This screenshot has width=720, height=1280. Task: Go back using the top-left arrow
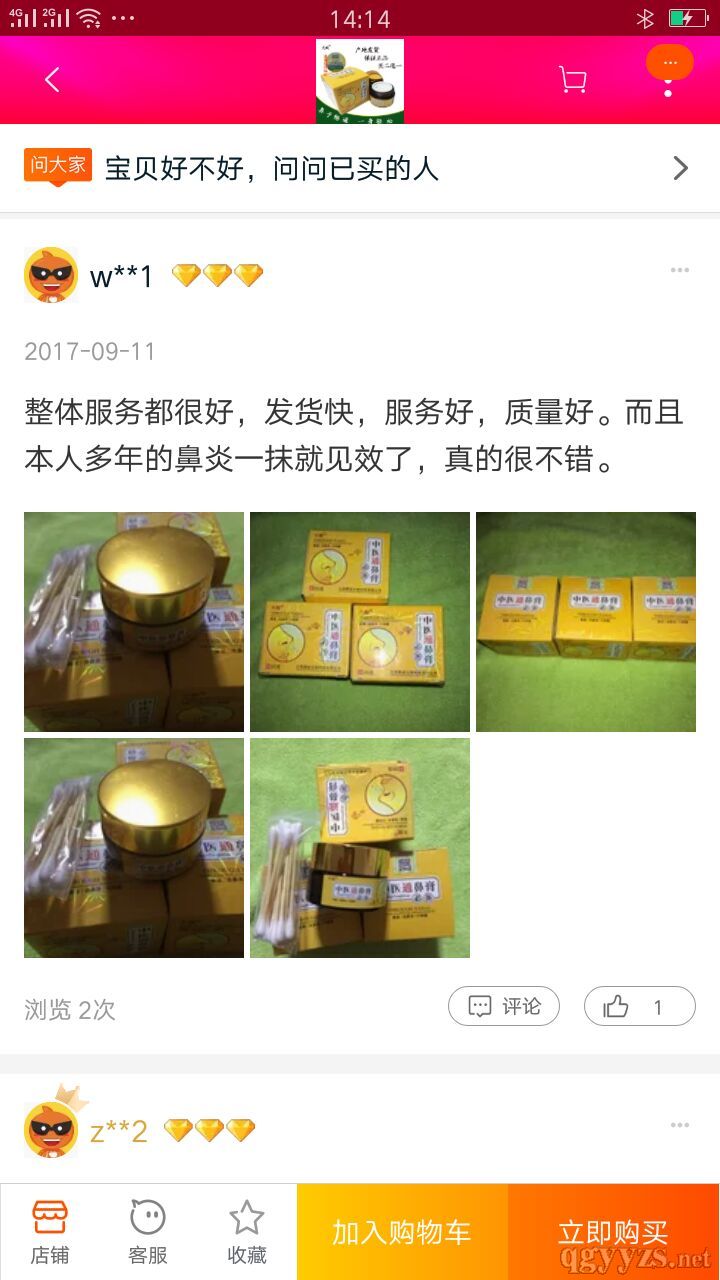pos(52,80)
